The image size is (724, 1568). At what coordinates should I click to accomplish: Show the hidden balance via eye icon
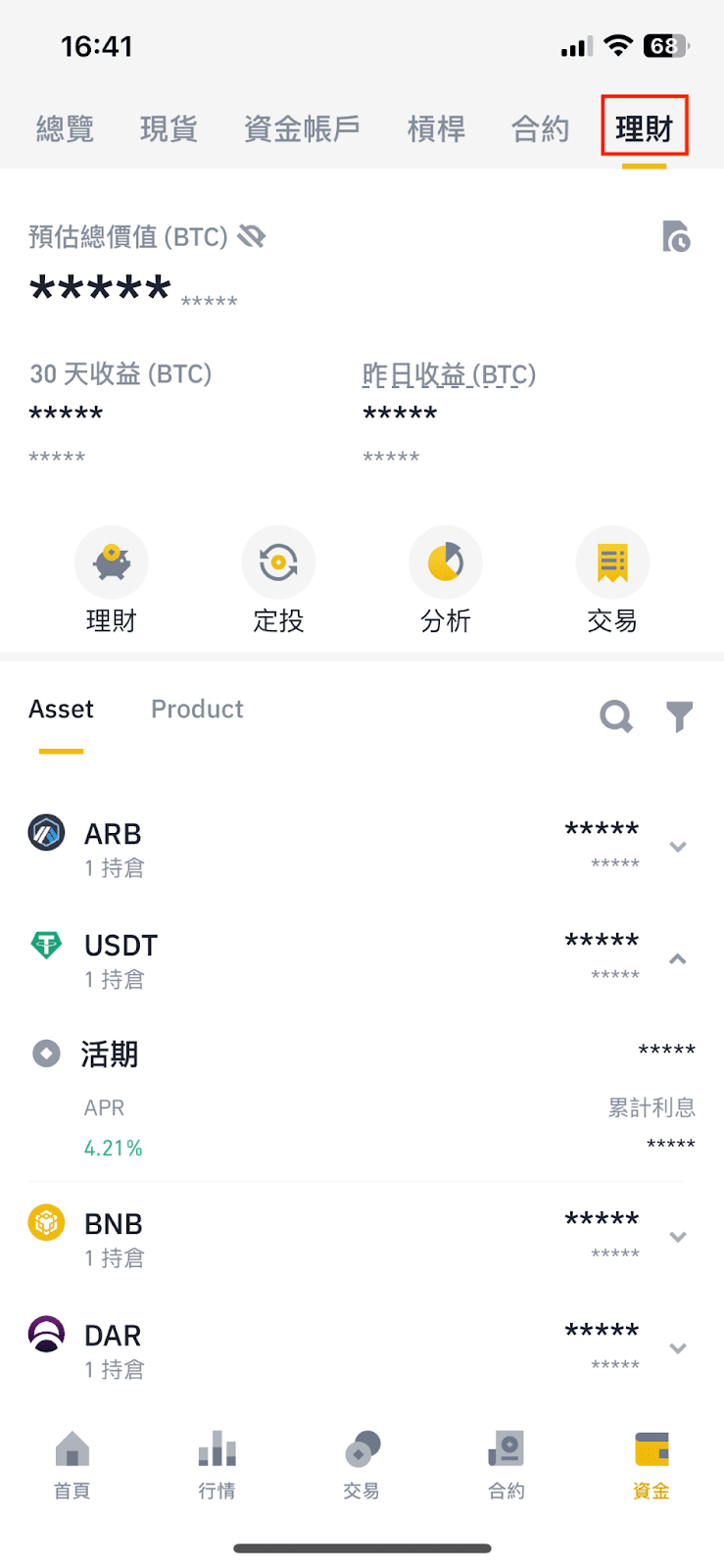tap(252, 236)
